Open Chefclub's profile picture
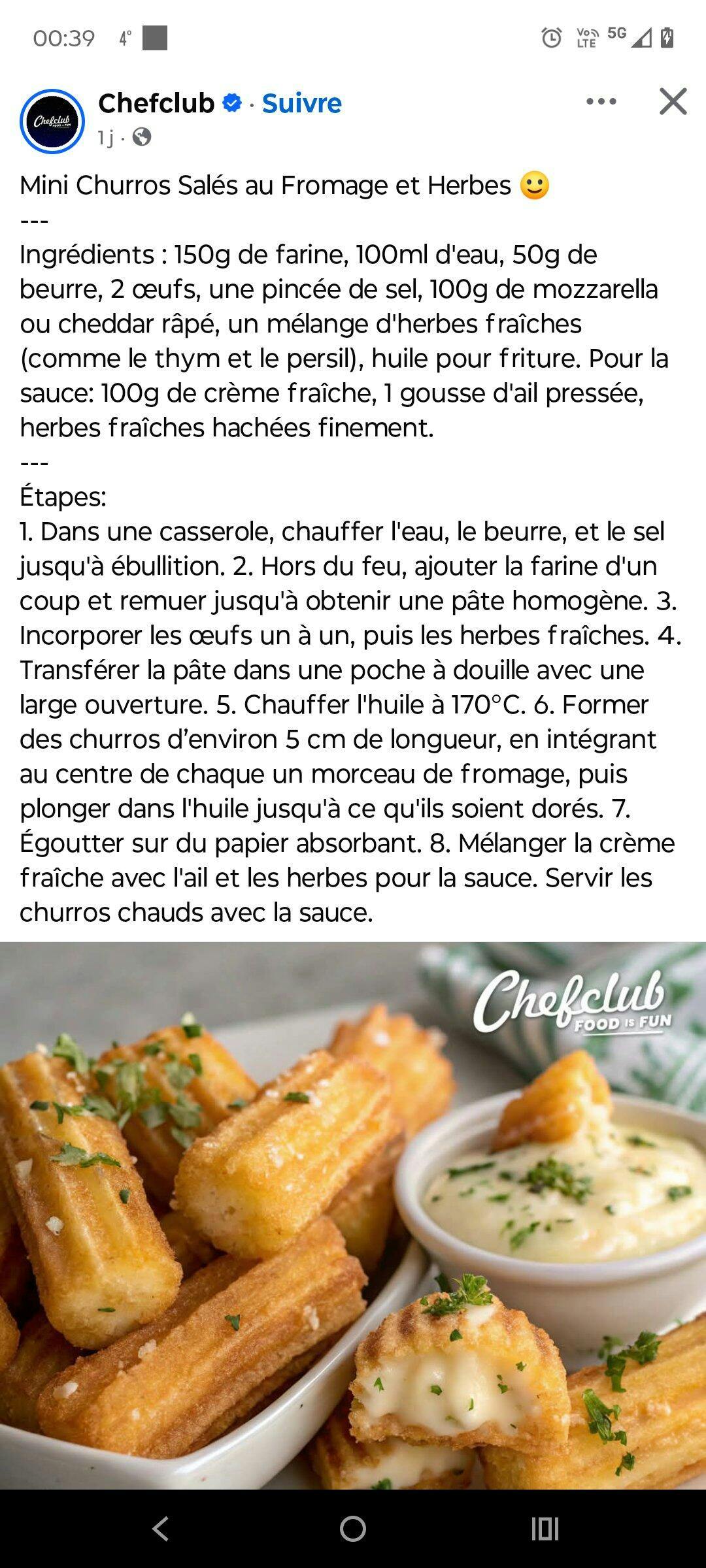The image size is (706, 1568). [x=52, y=122]
